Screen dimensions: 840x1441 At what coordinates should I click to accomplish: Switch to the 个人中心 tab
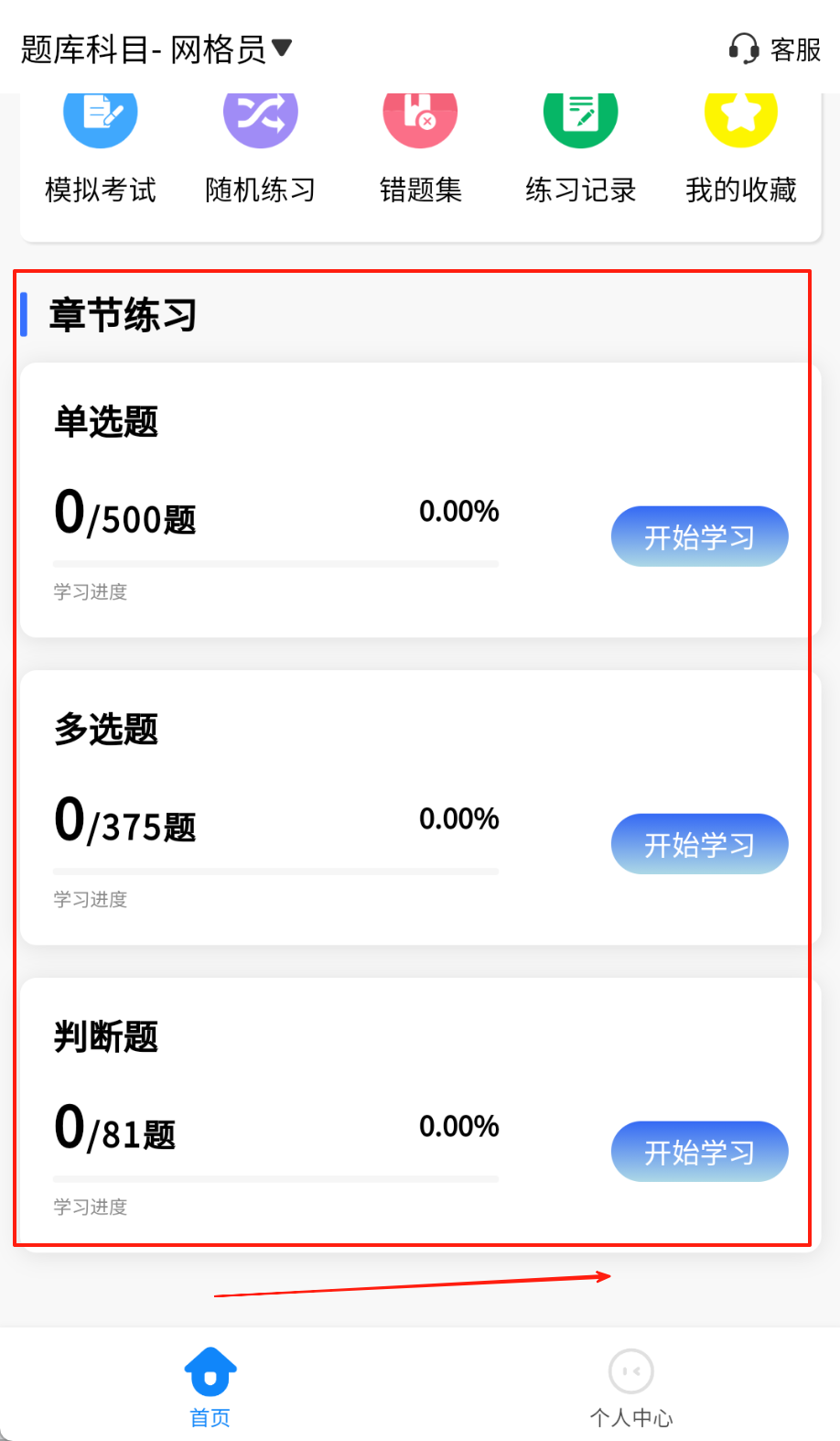630,1386
